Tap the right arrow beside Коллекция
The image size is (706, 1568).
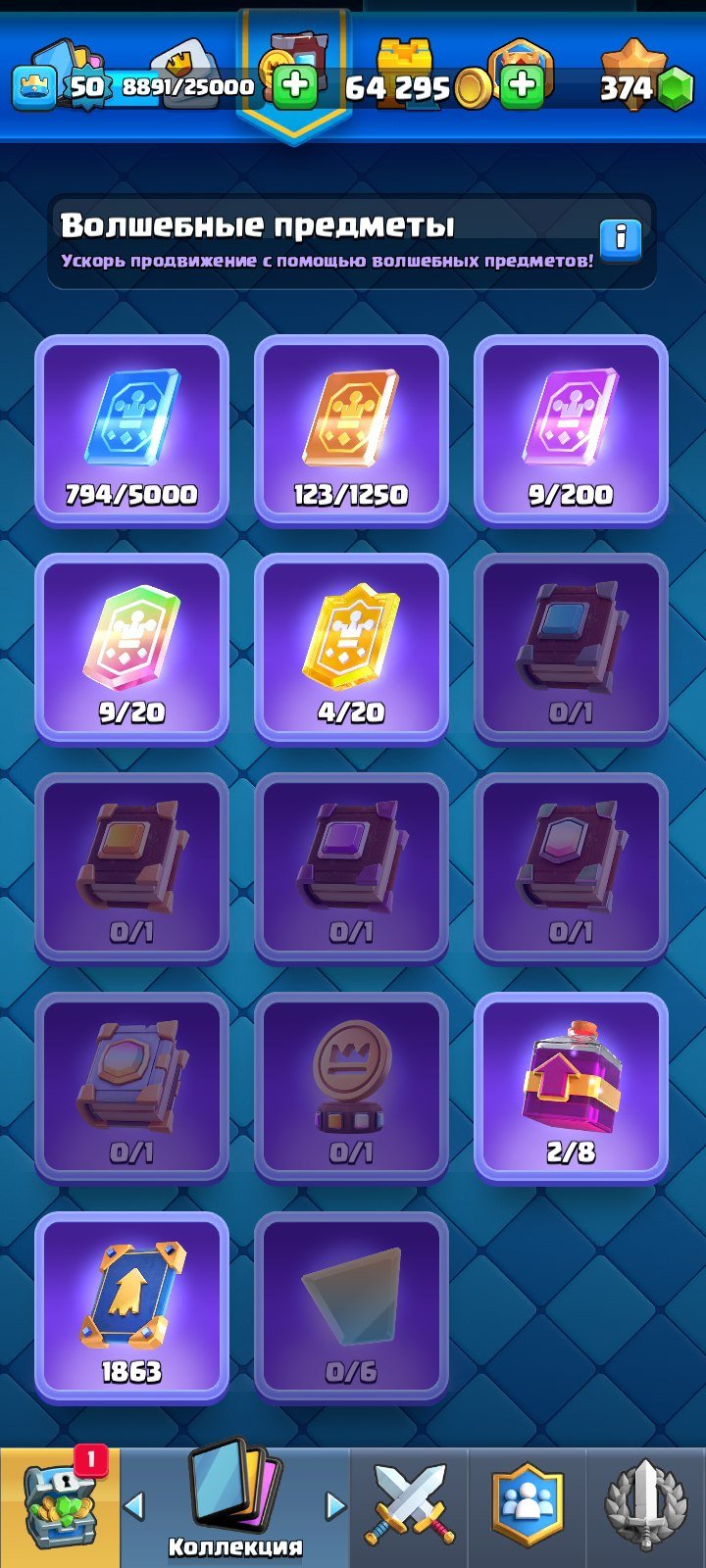[335, 1505]
